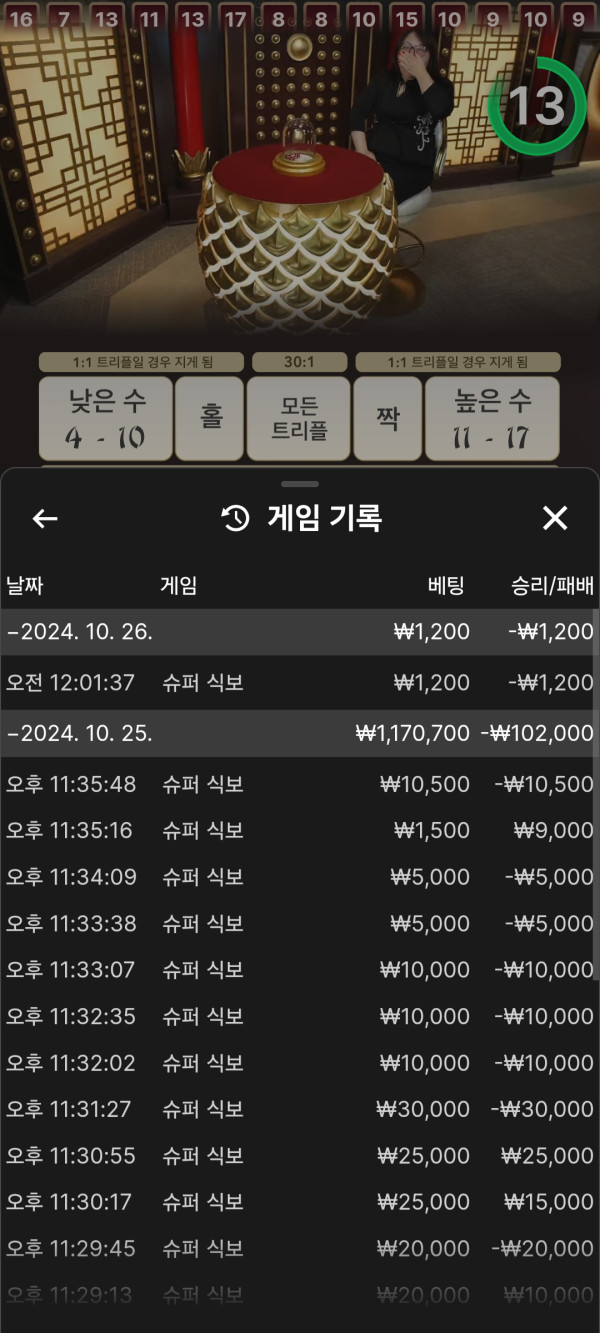Bet on 모든 트리플

point(299,418)
